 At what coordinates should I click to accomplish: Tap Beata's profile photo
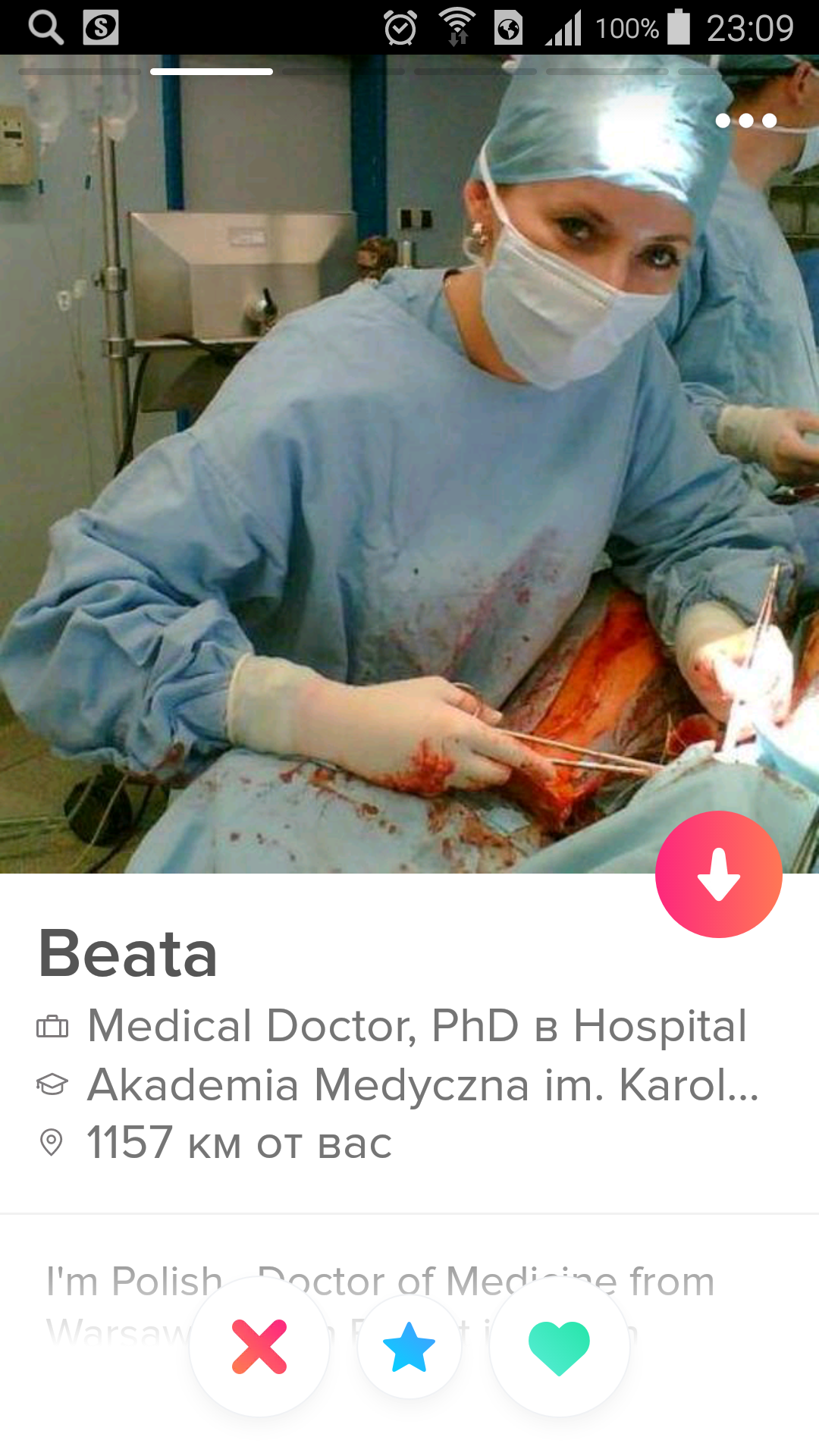(x=409, y=464)
